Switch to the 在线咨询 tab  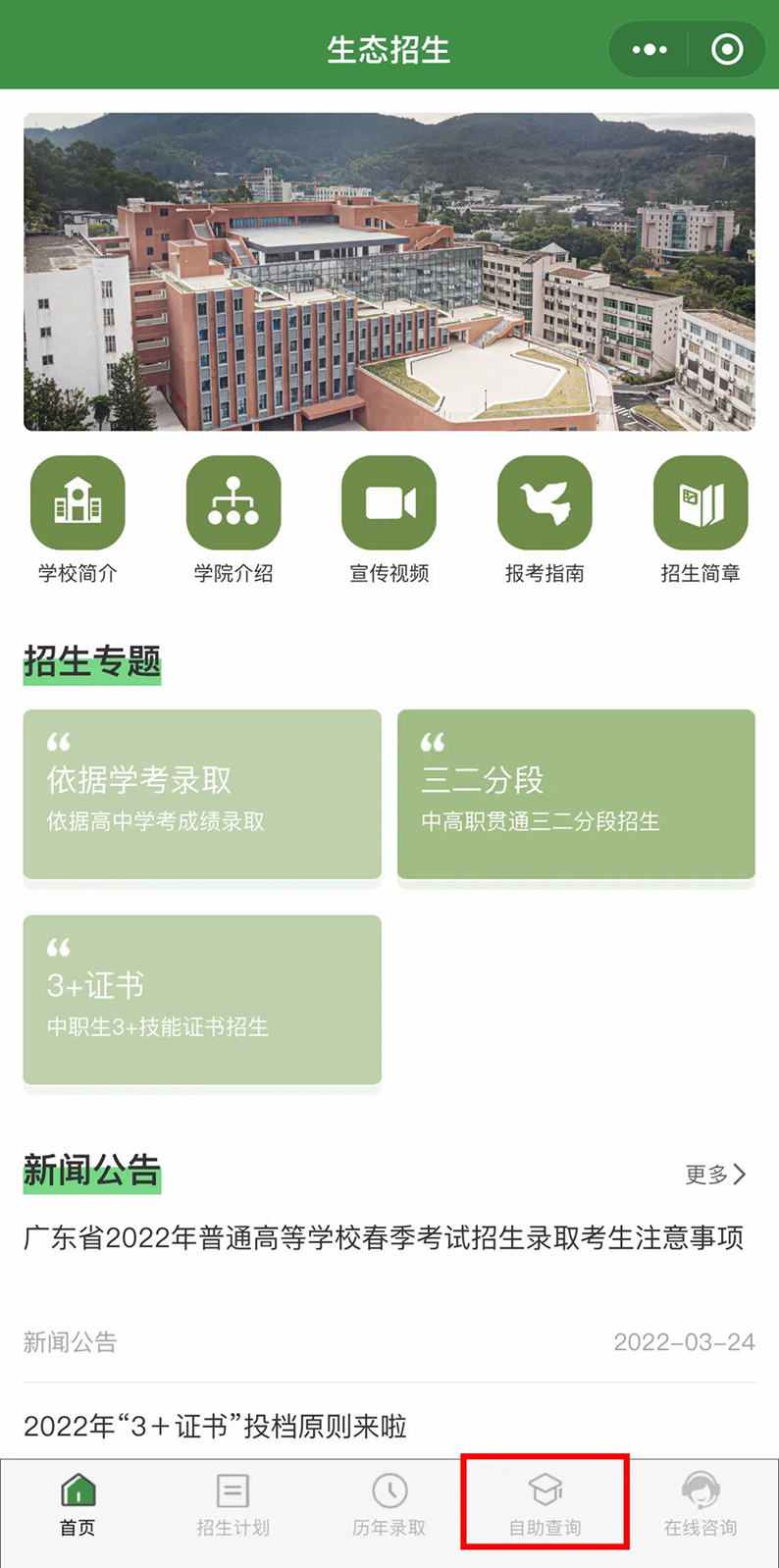701,1504
